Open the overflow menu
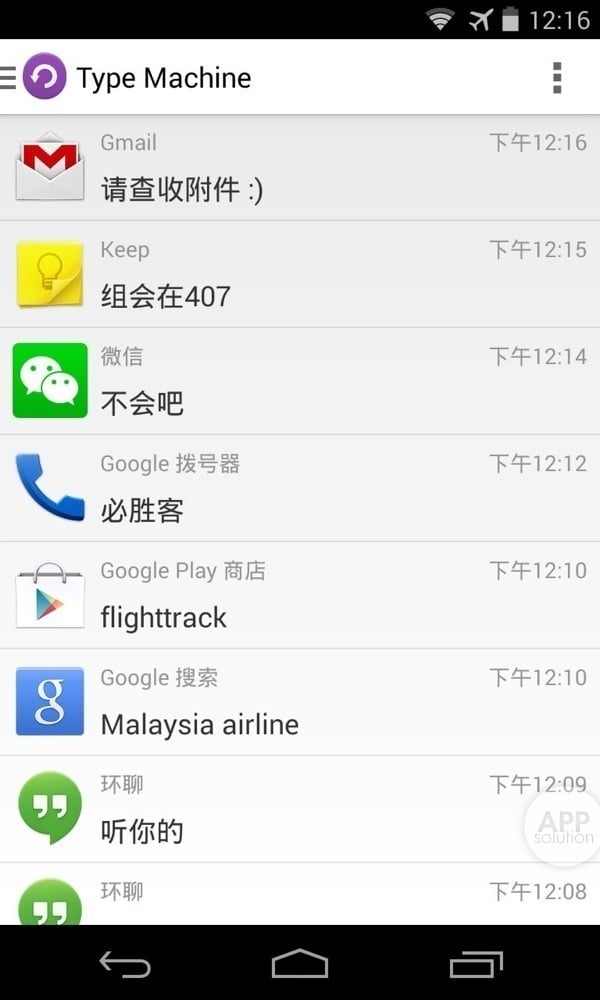The height and width of the screenshot is (1000, 600). pyautogui.click(x=557, y=77)
